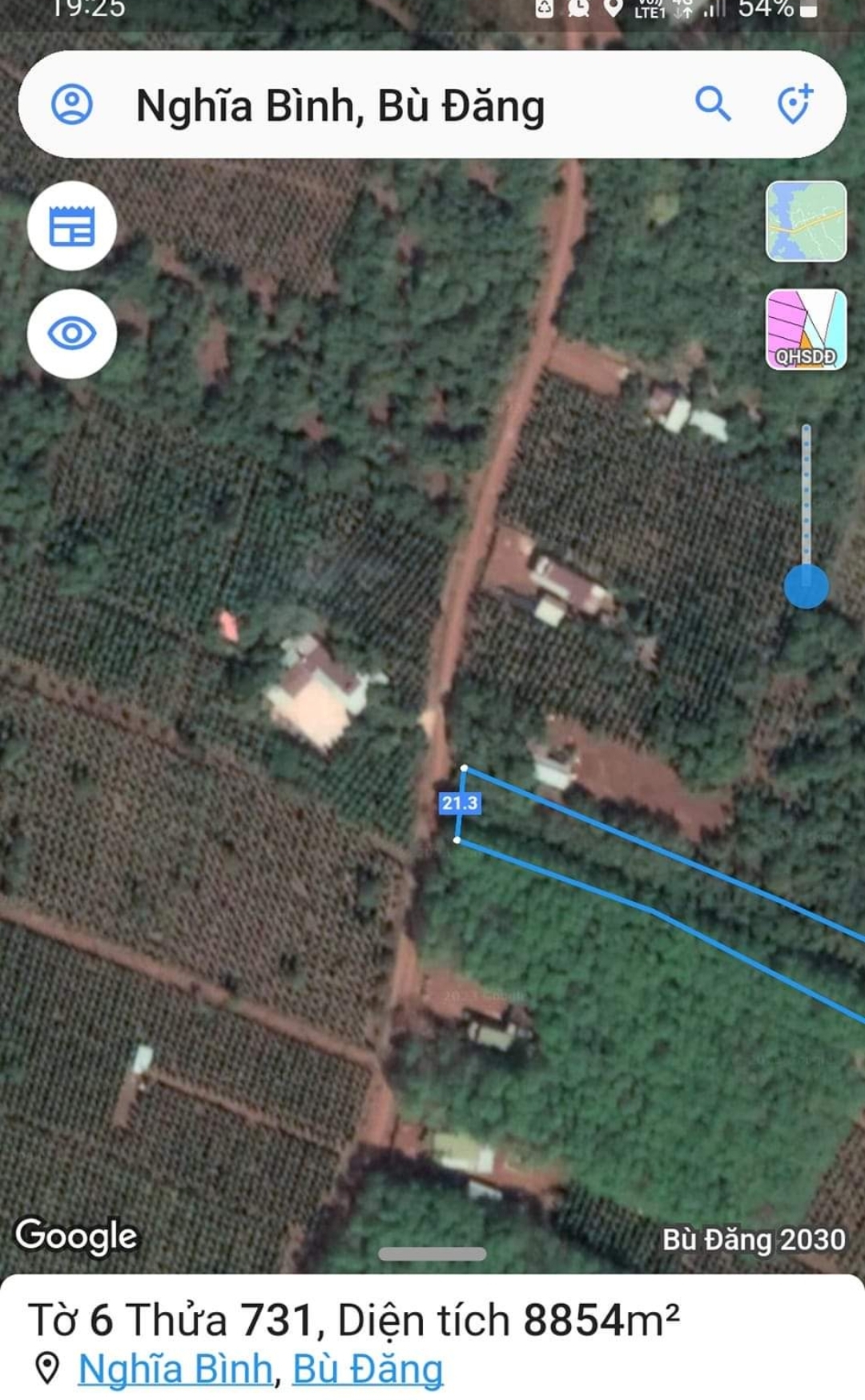Tap the bottom sheet drag handle

[x=432, y=1254]
